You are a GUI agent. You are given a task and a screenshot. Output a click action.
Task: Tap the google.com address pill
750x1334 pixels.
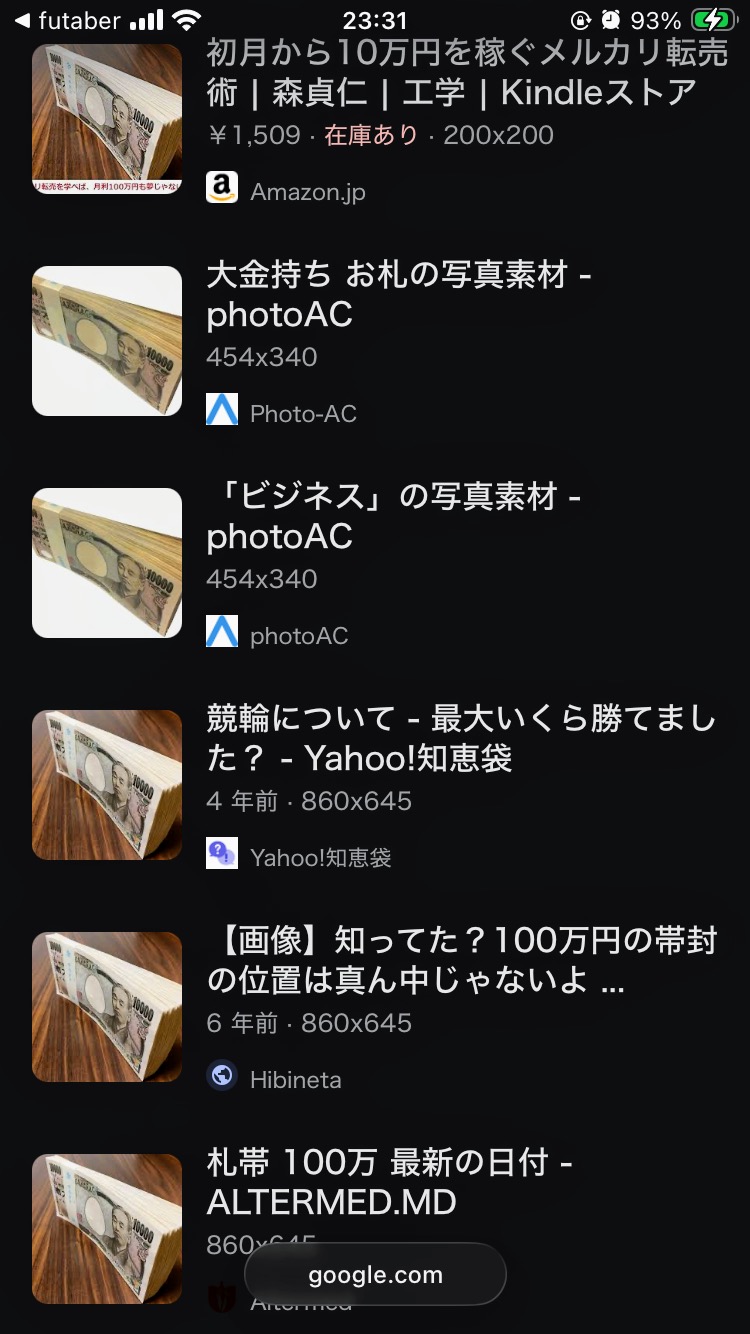375,1275
